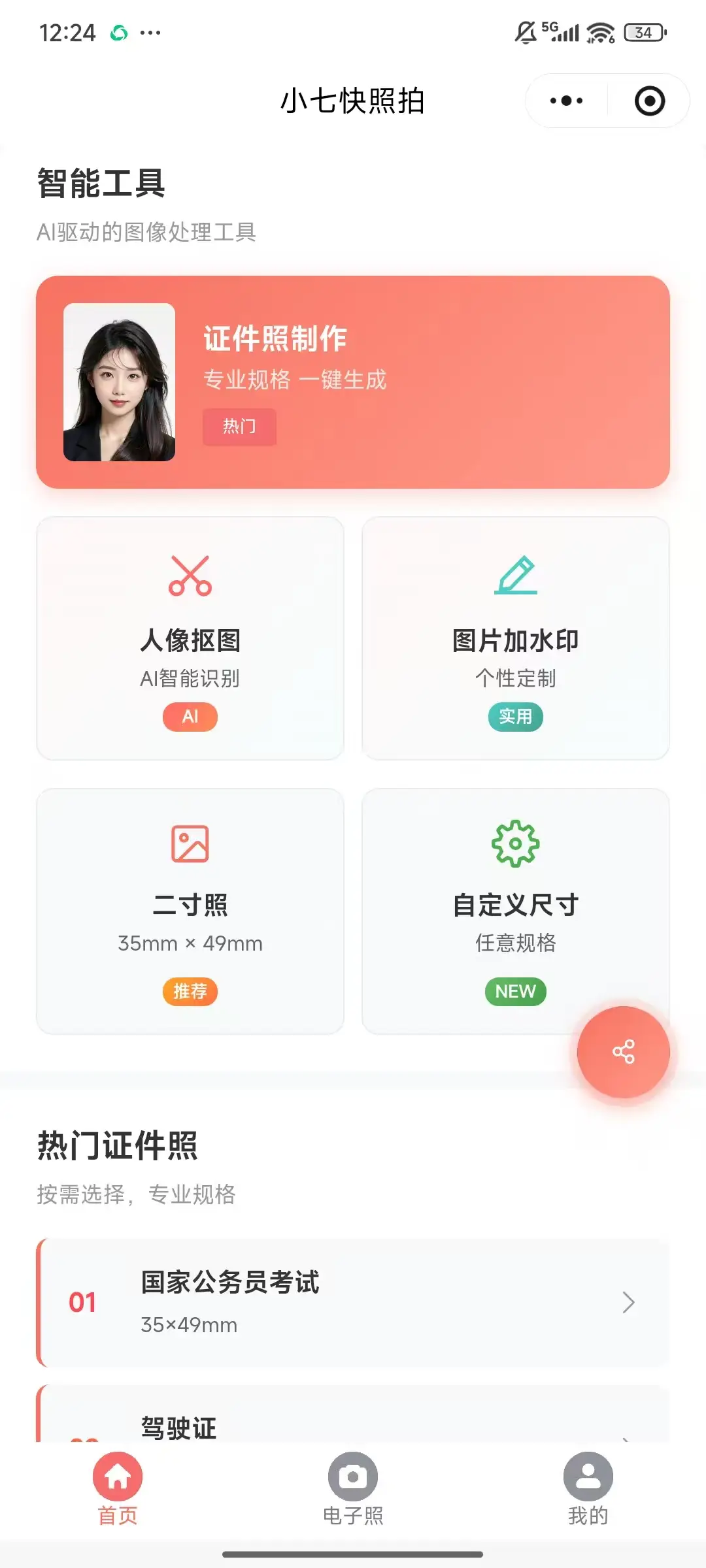
Task: Open the 国家公务员考试 row
Action: pyautogui.click(x=353, y=1302)
